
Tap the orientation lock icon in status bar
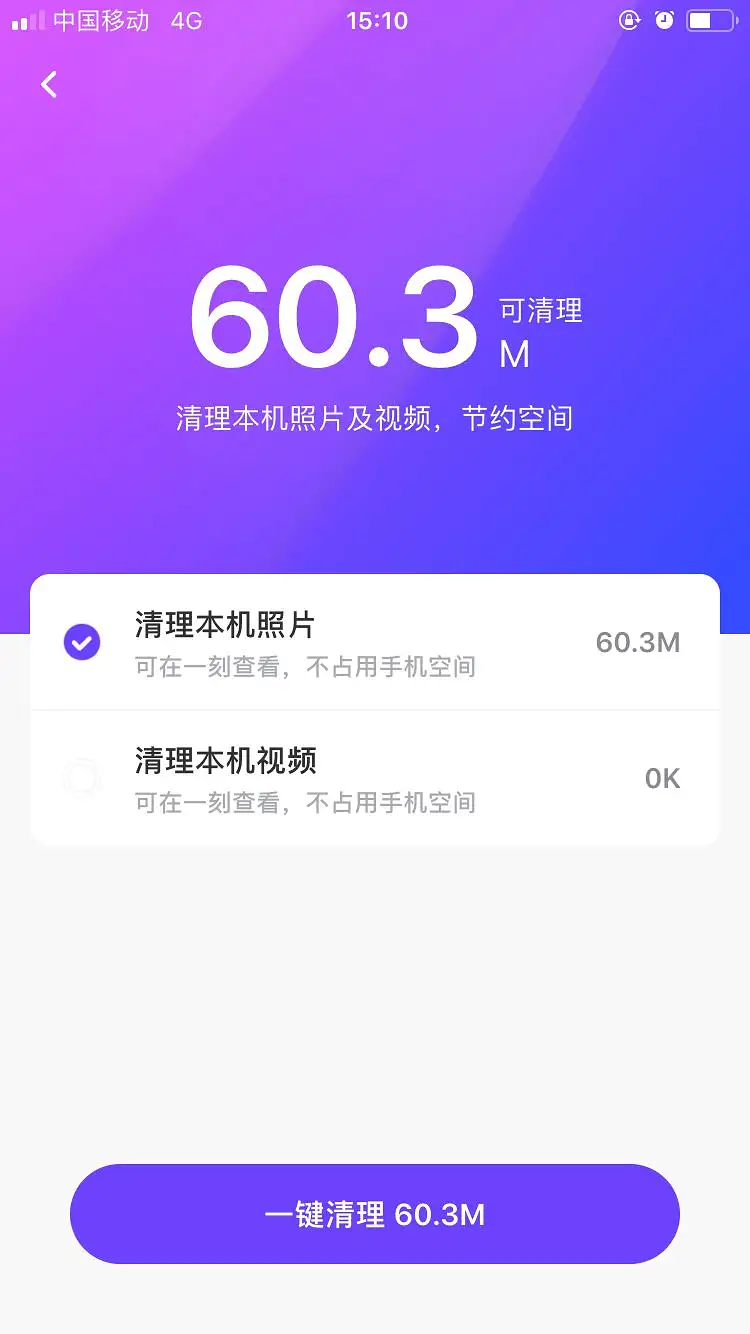pyautogui.click(x=628, y=20)
